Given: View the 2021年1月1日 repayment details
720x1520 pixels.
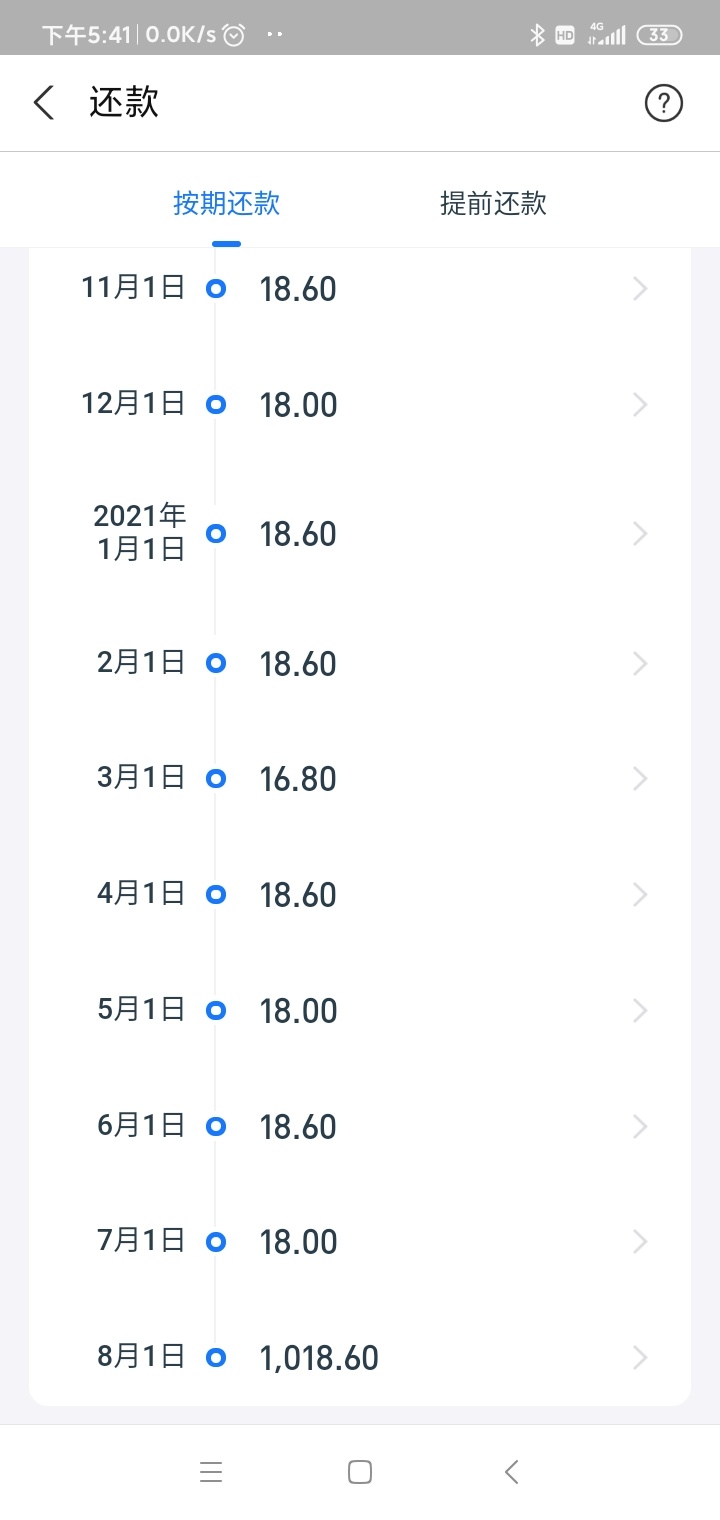Looking at the screenshot, I should [x=360, y=534].
